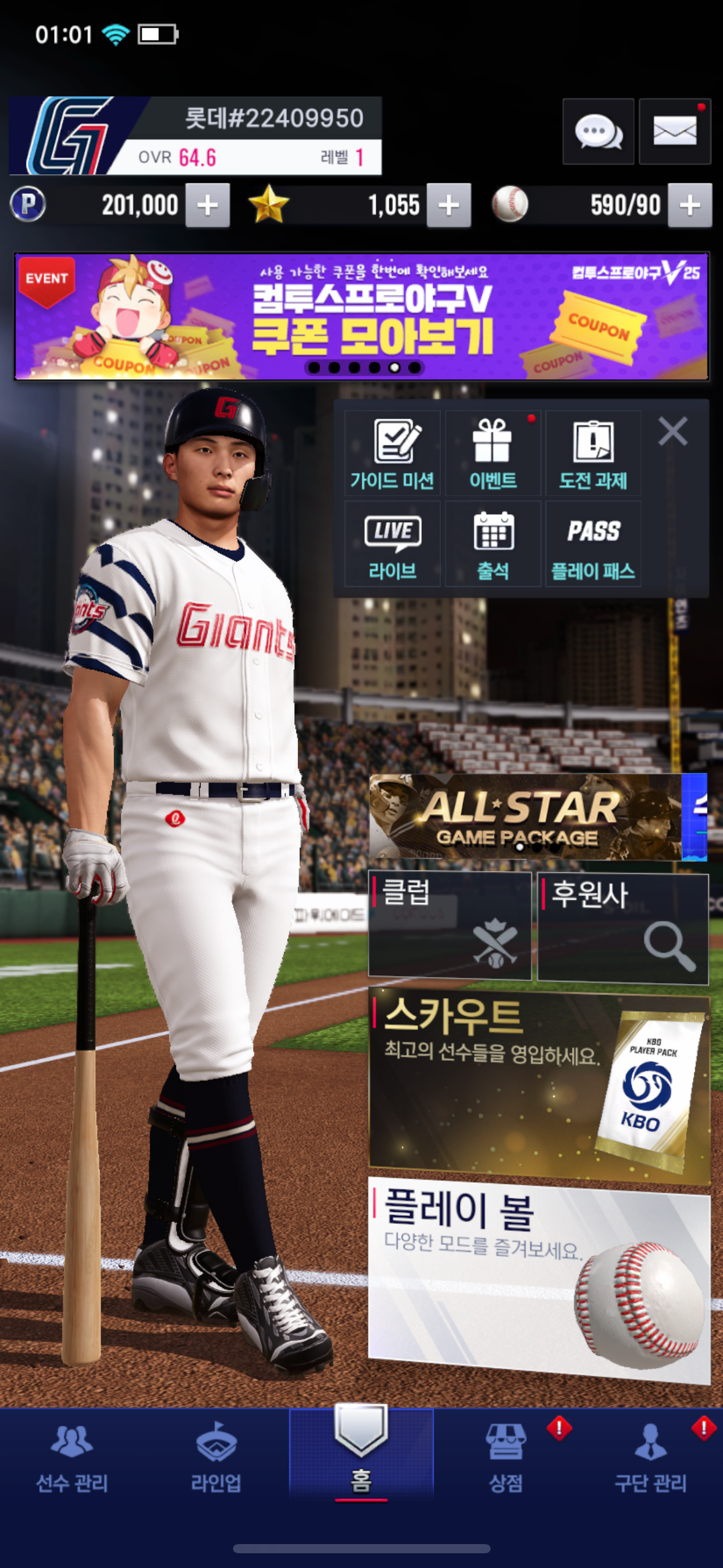Open the coupon 모아보기 event banner

coord(362,317)
